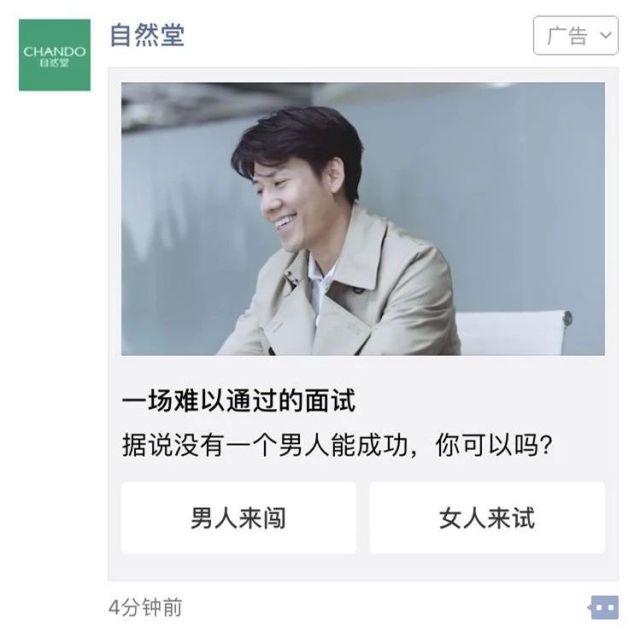
Task: Open the like and comment menu
Action: pyautogui.click(x=604, y=607)
